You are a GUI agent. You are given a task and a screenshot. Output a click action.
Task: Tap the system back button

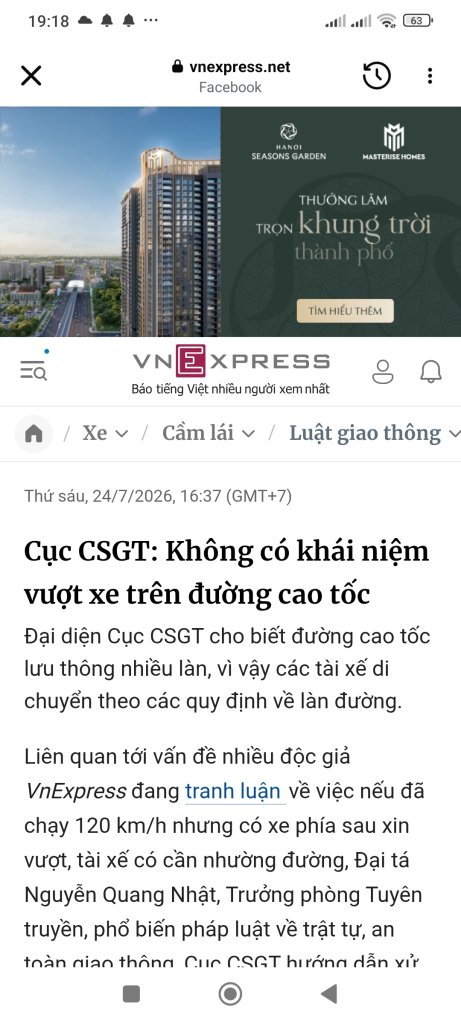[x=329, y=994]
